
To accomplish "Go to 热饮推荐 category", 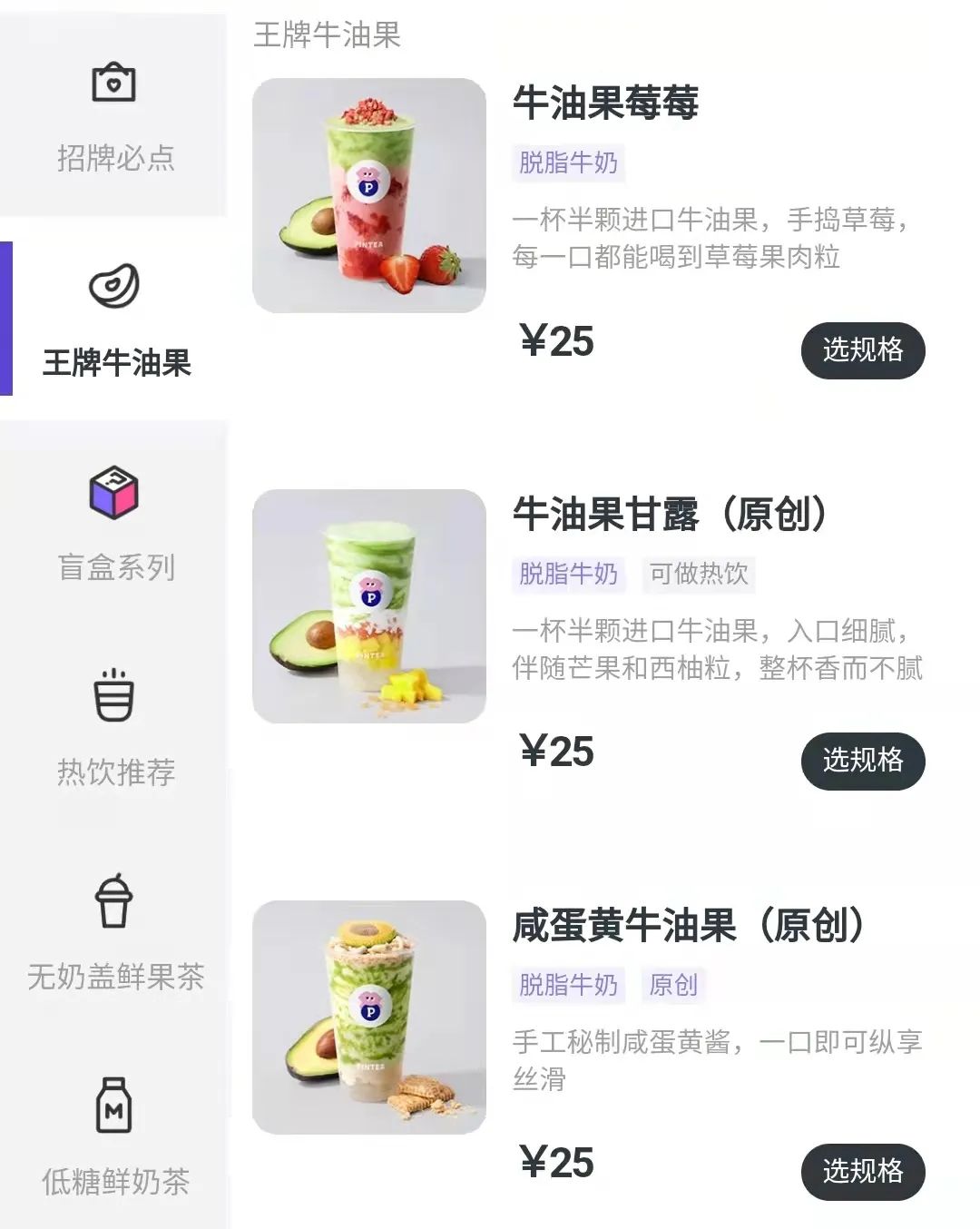I will coord(114,731).
